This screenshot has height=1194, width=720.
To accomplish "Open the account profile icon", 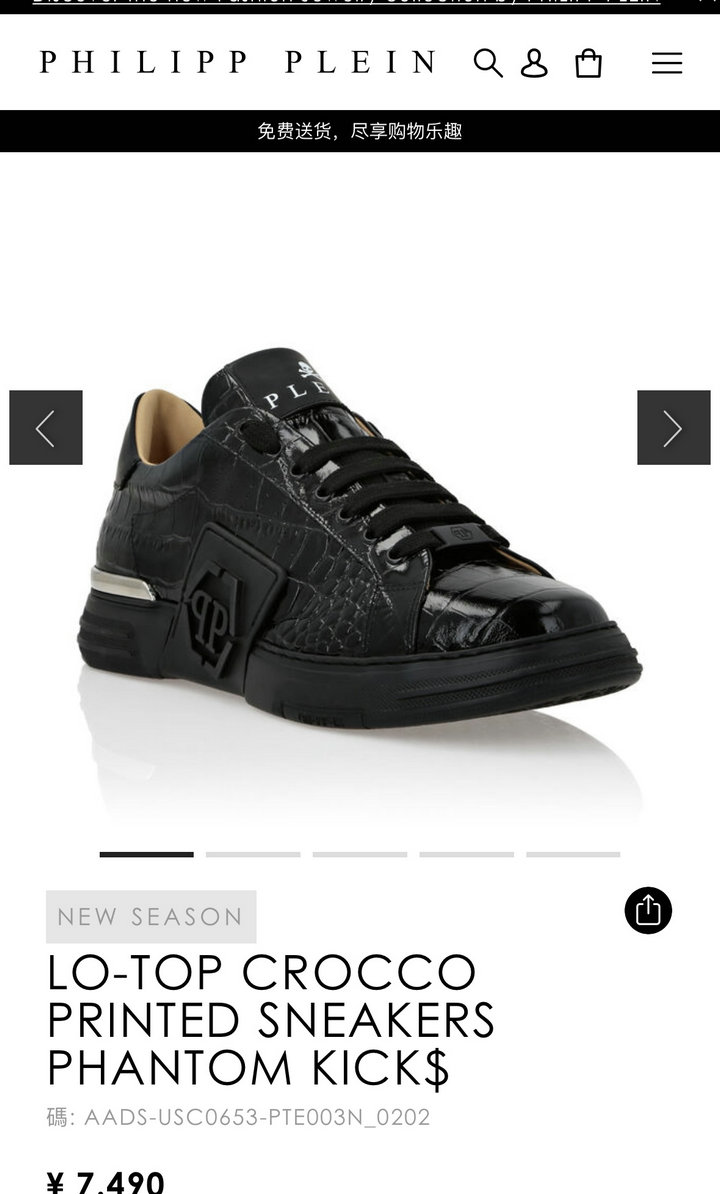I will [534, 62].
